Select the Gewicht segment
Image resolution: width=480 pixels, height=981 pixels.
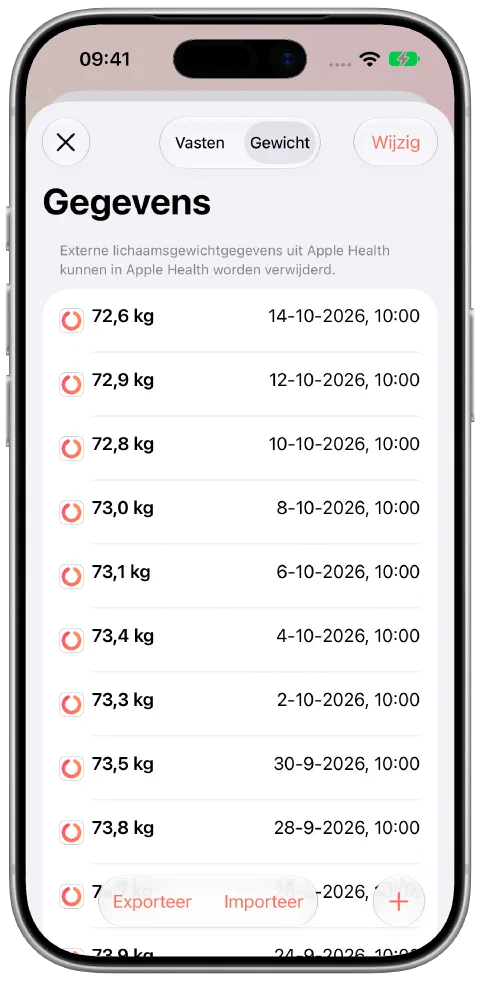(x=280, y=143)
